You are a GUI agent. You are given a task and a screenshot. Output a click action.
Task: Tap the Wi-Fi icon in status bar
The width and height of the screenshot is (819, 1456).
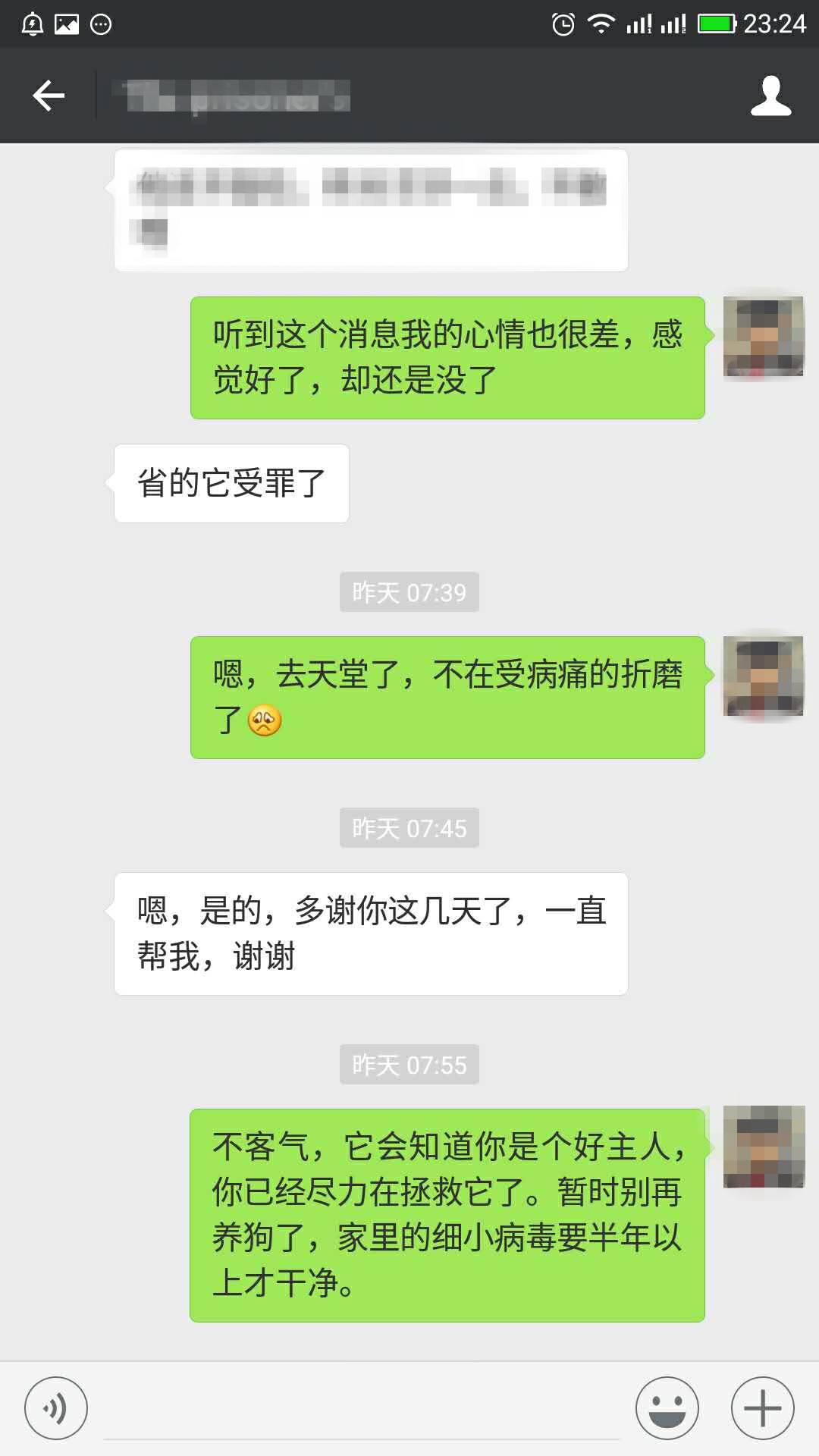[x=599, y=23]
